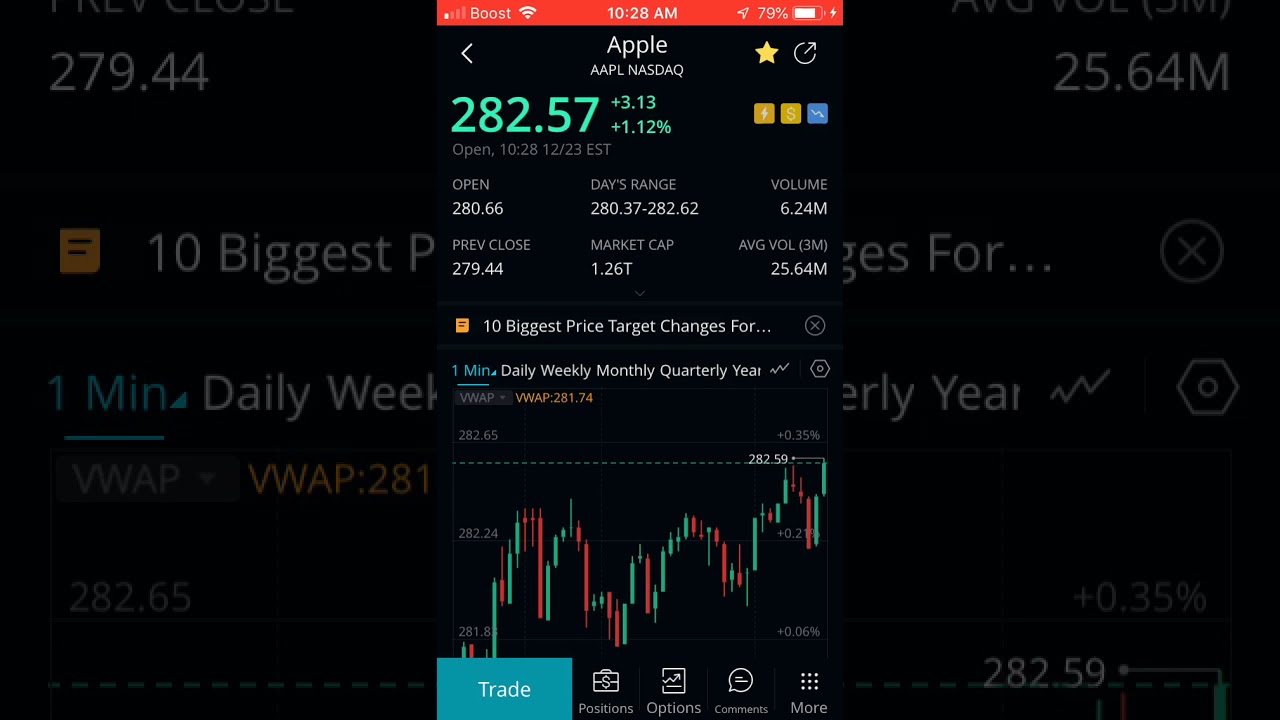Go back using the top-left arrow

point(467,53)
